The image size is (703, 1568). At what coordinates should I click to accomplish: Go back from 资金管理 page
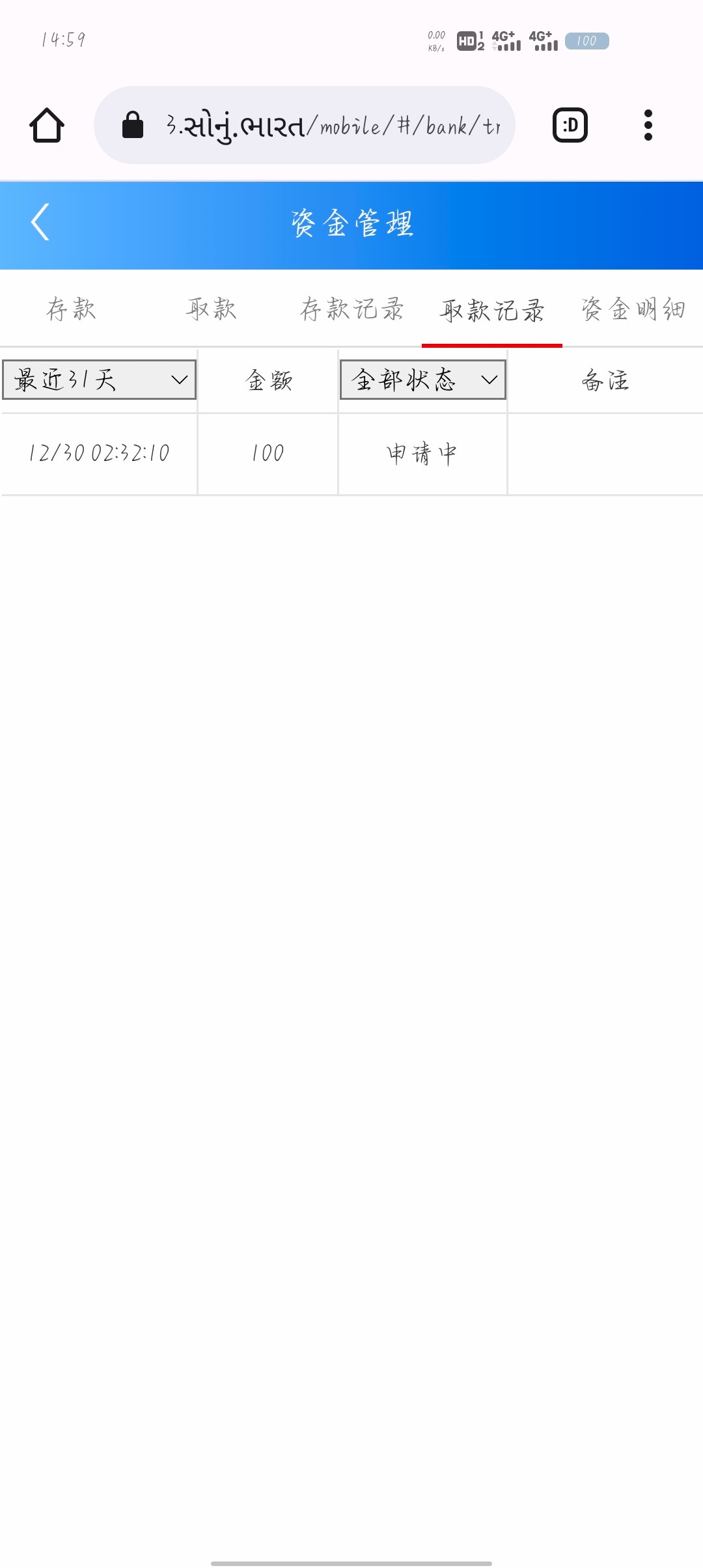pos(40,223)
